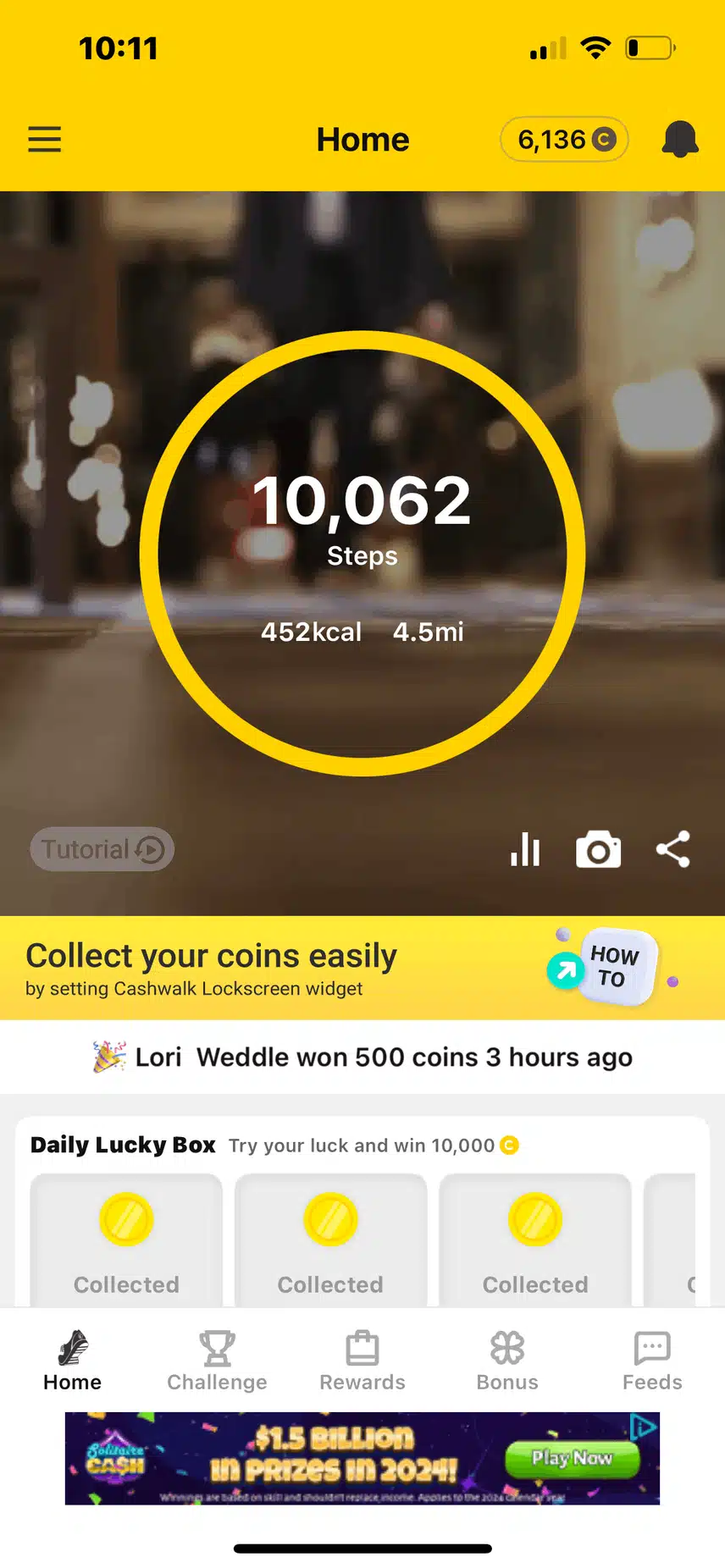The image size is (725, 1568).
Task: Switch to the Challenge tab
Action: pos(217,1361)
